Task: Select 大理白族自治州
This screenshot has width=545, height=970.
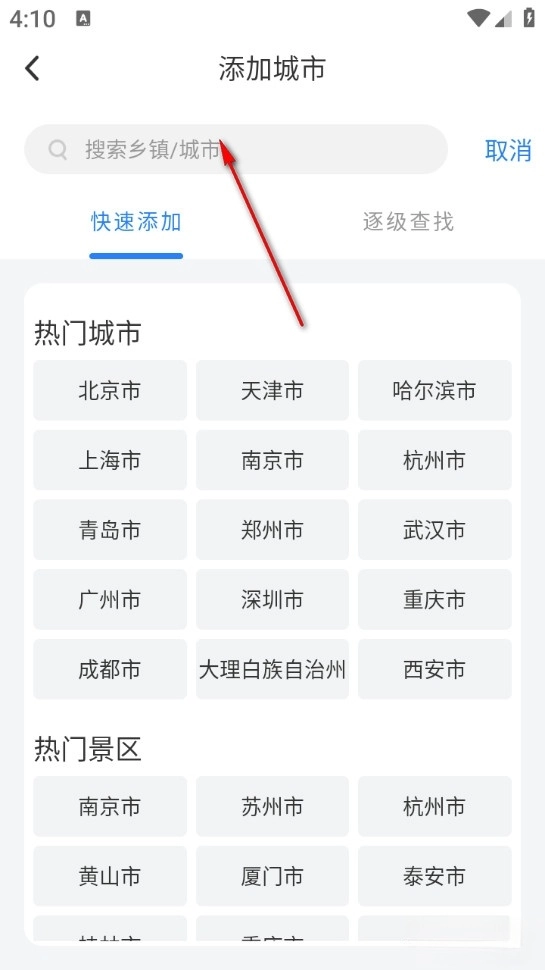Action: tap(272, 669)
